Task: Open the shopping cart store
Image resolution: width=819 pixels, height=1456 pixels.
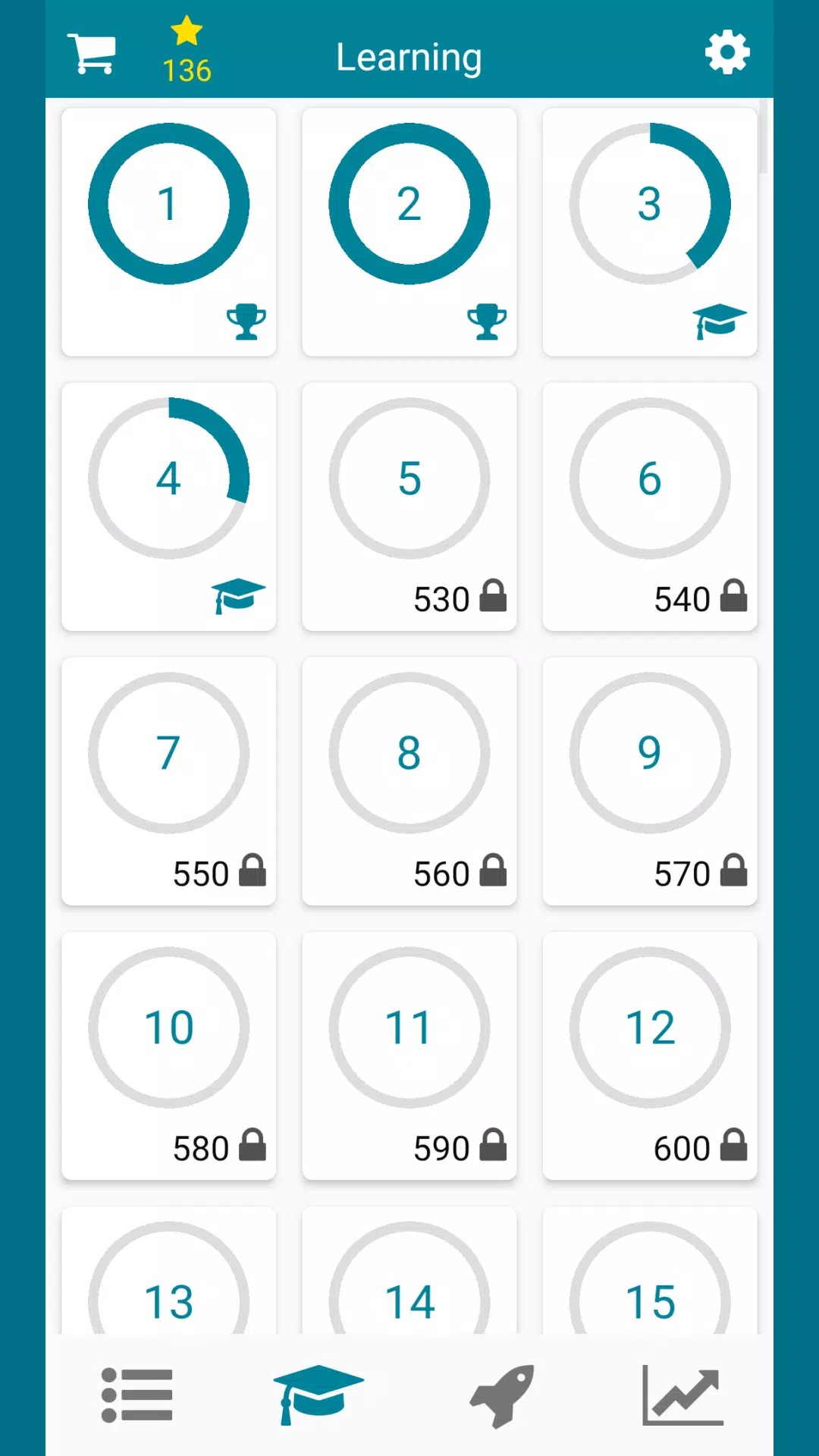Action: click(x=92, y=54)
